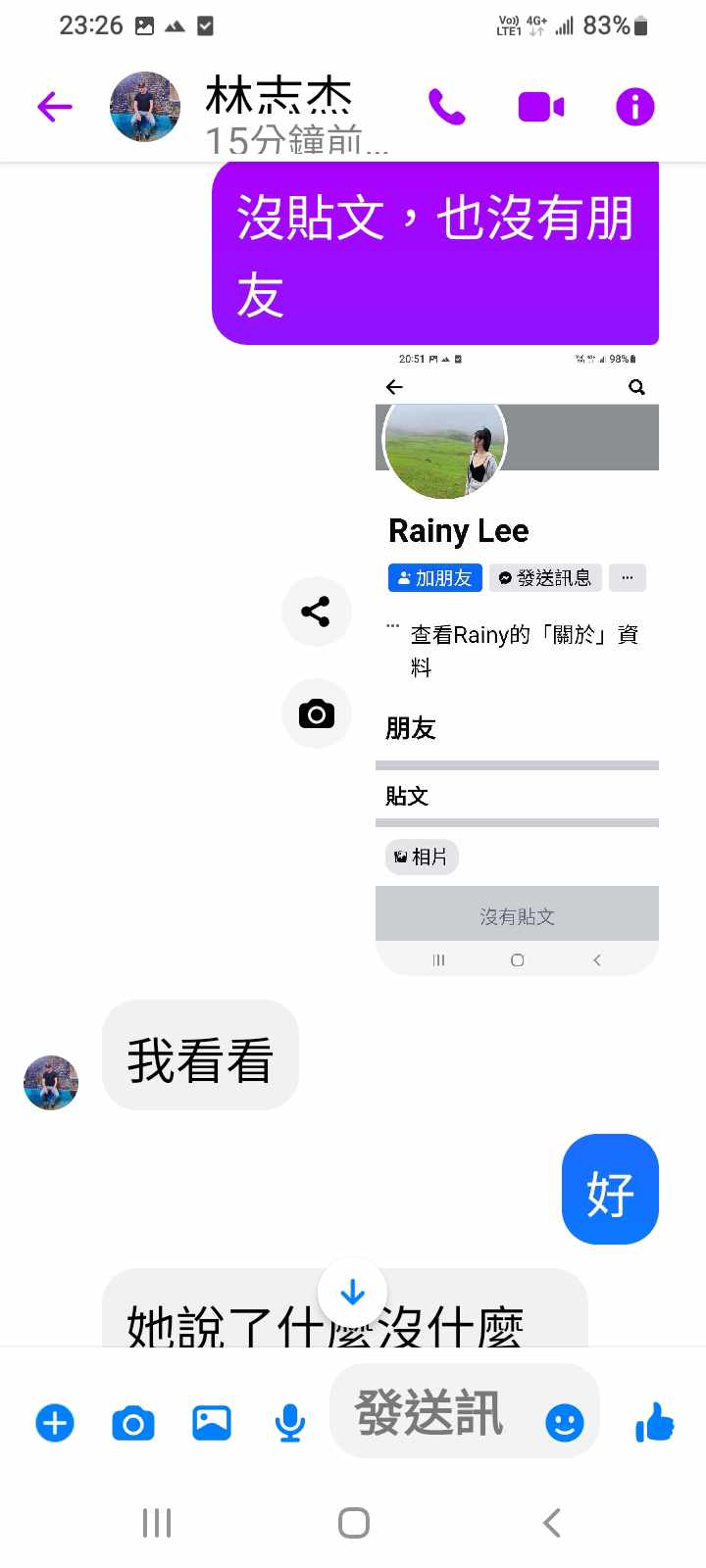Open conversation info details

coord(634,107)
